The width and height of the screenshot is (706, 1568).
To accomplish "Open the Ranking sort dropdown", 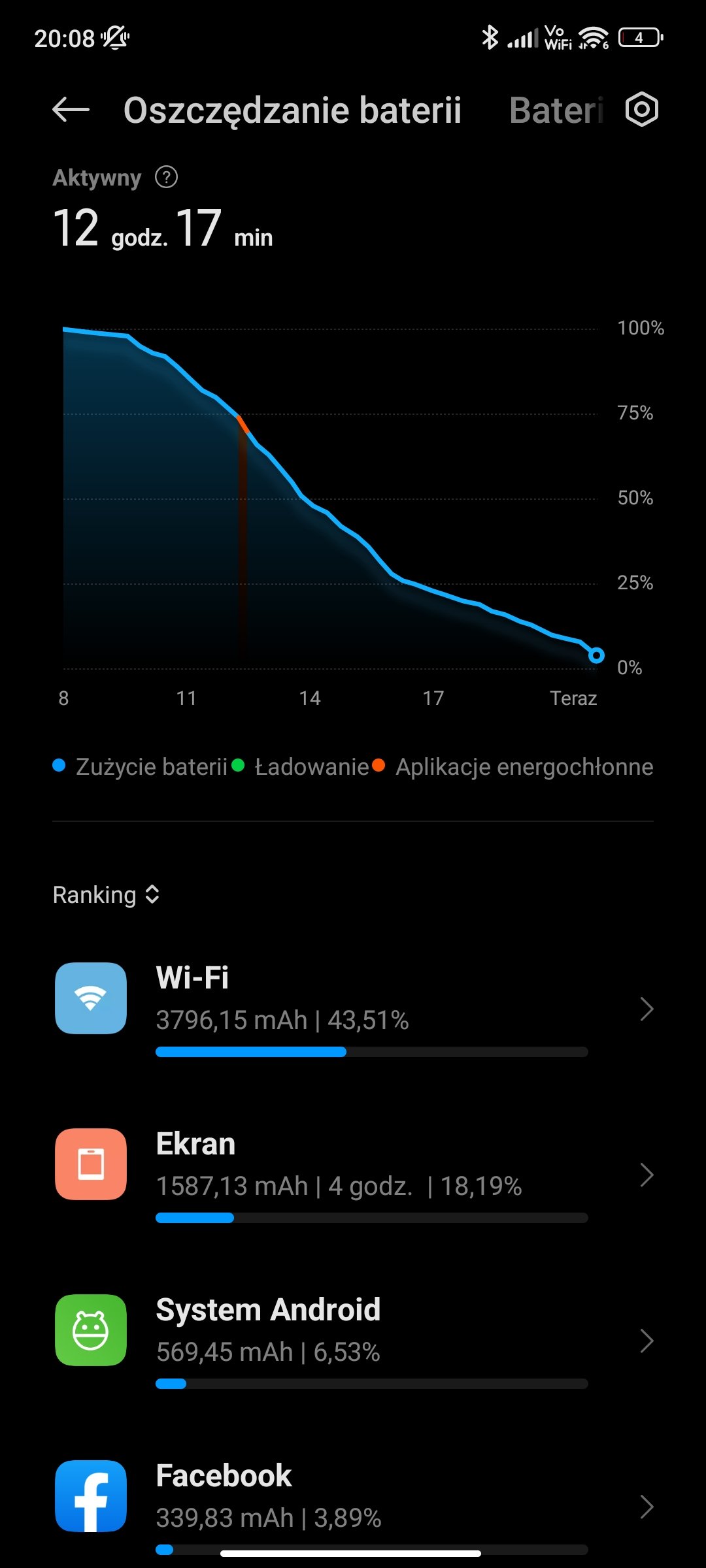I will 107,894.
